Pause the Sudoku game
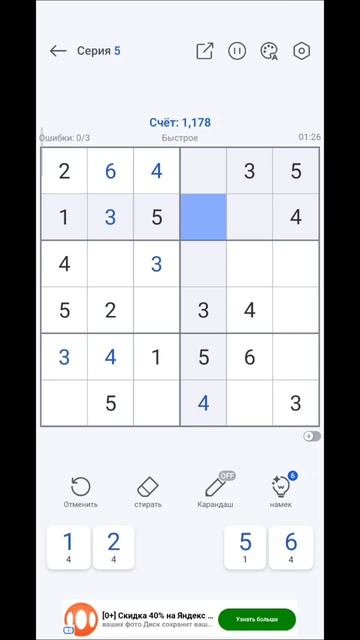Viewport: 360px width, 640px height. 237,51
